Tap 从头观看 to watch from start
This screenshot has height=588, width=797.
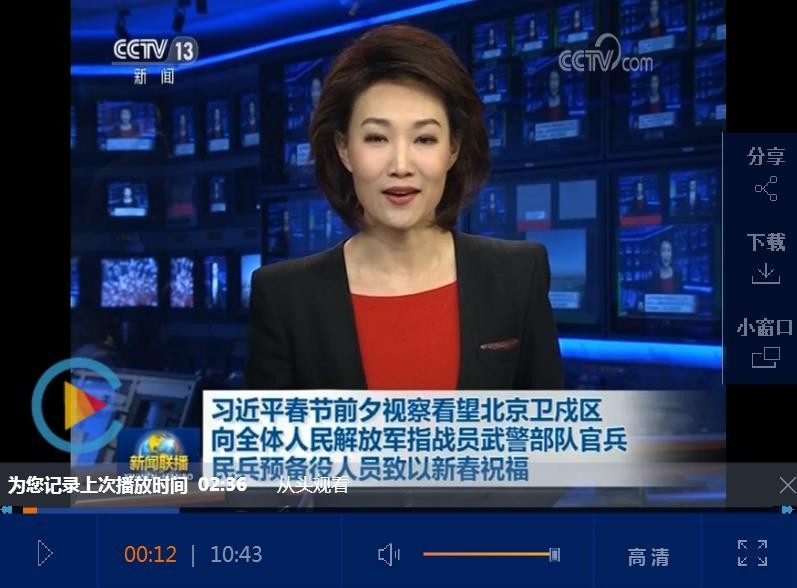coord(313,485)
